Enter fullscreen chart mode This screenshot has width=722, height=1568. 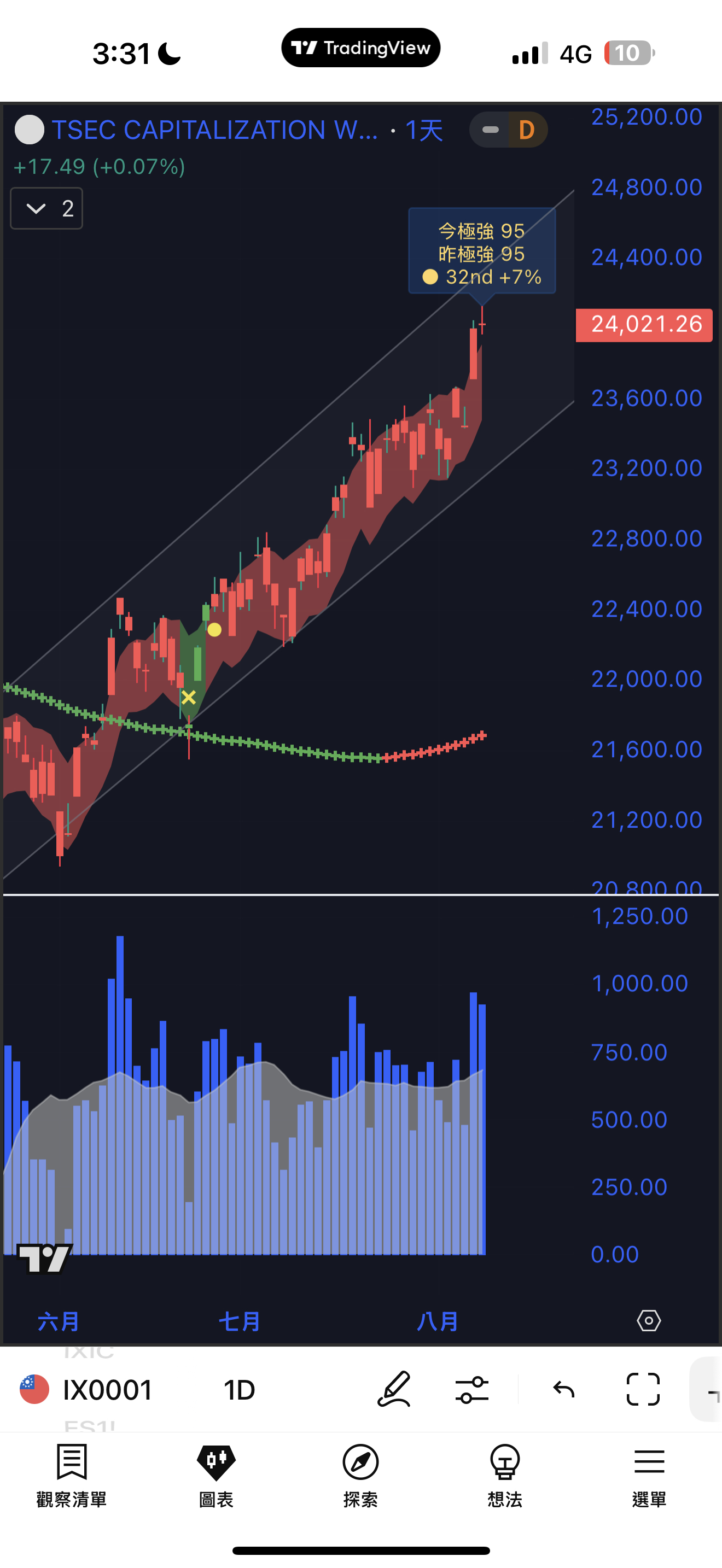pos(643,1390)
